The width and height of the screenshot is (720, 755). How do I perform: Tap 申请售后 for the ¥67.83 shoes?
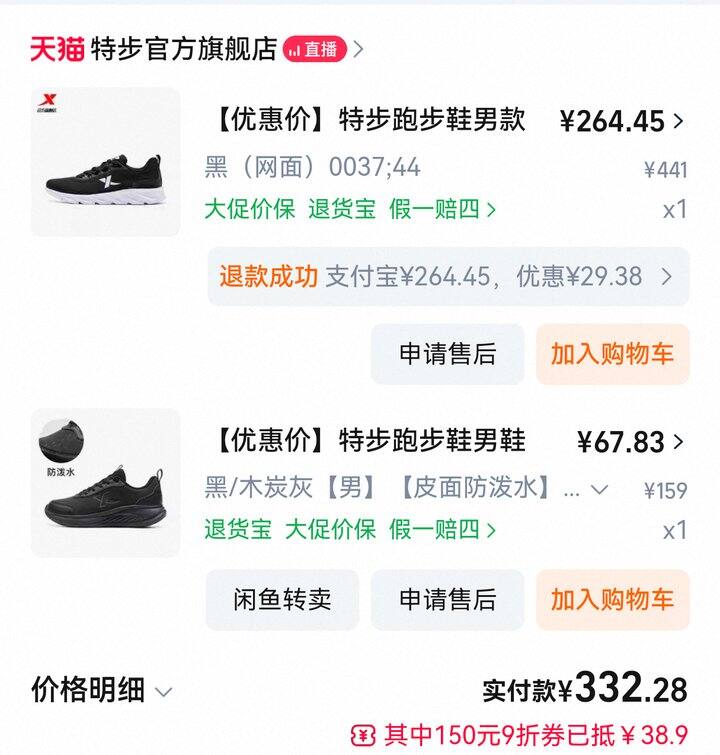[x=447, y=600]
